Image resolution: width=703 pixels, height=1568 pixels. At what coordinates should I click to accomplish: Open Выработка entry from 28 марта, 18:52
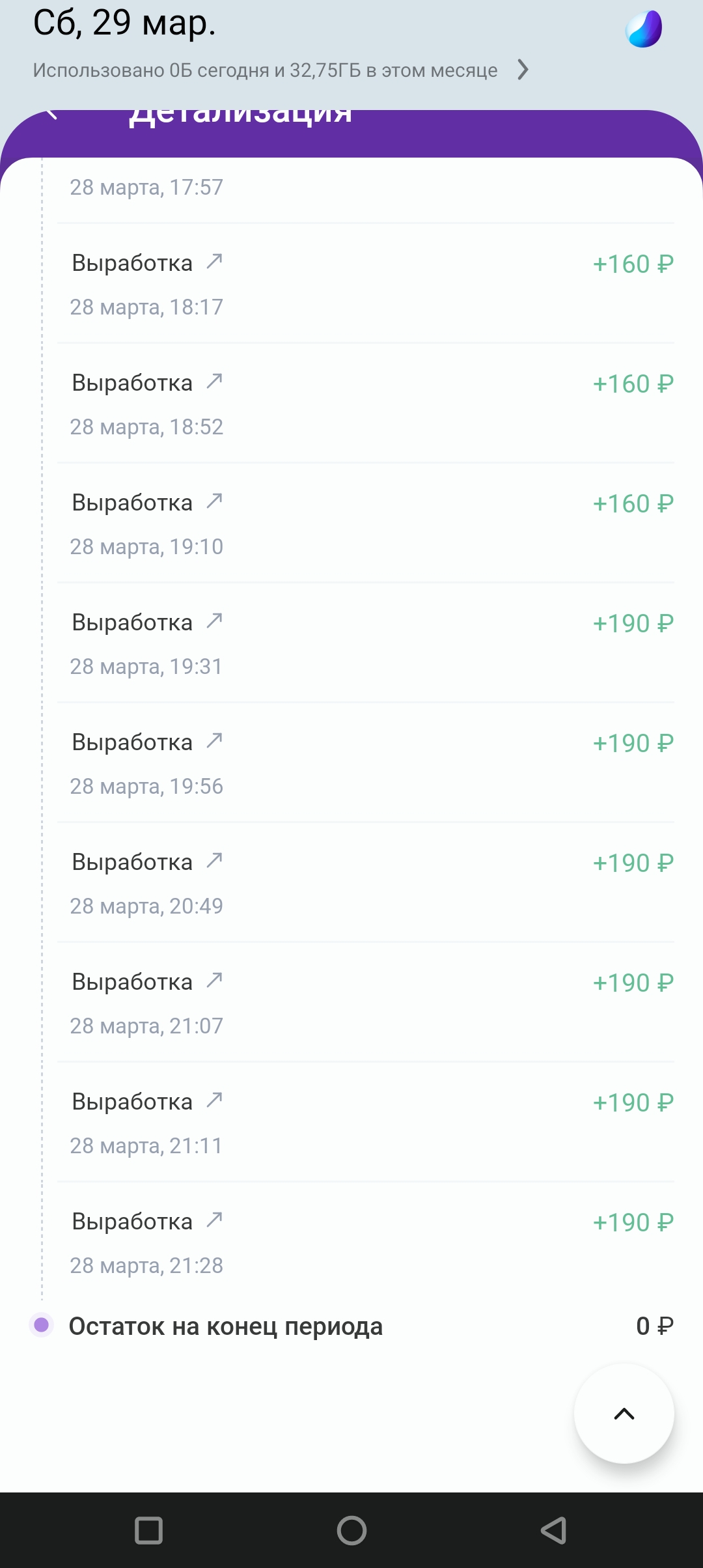click(366, 404)
